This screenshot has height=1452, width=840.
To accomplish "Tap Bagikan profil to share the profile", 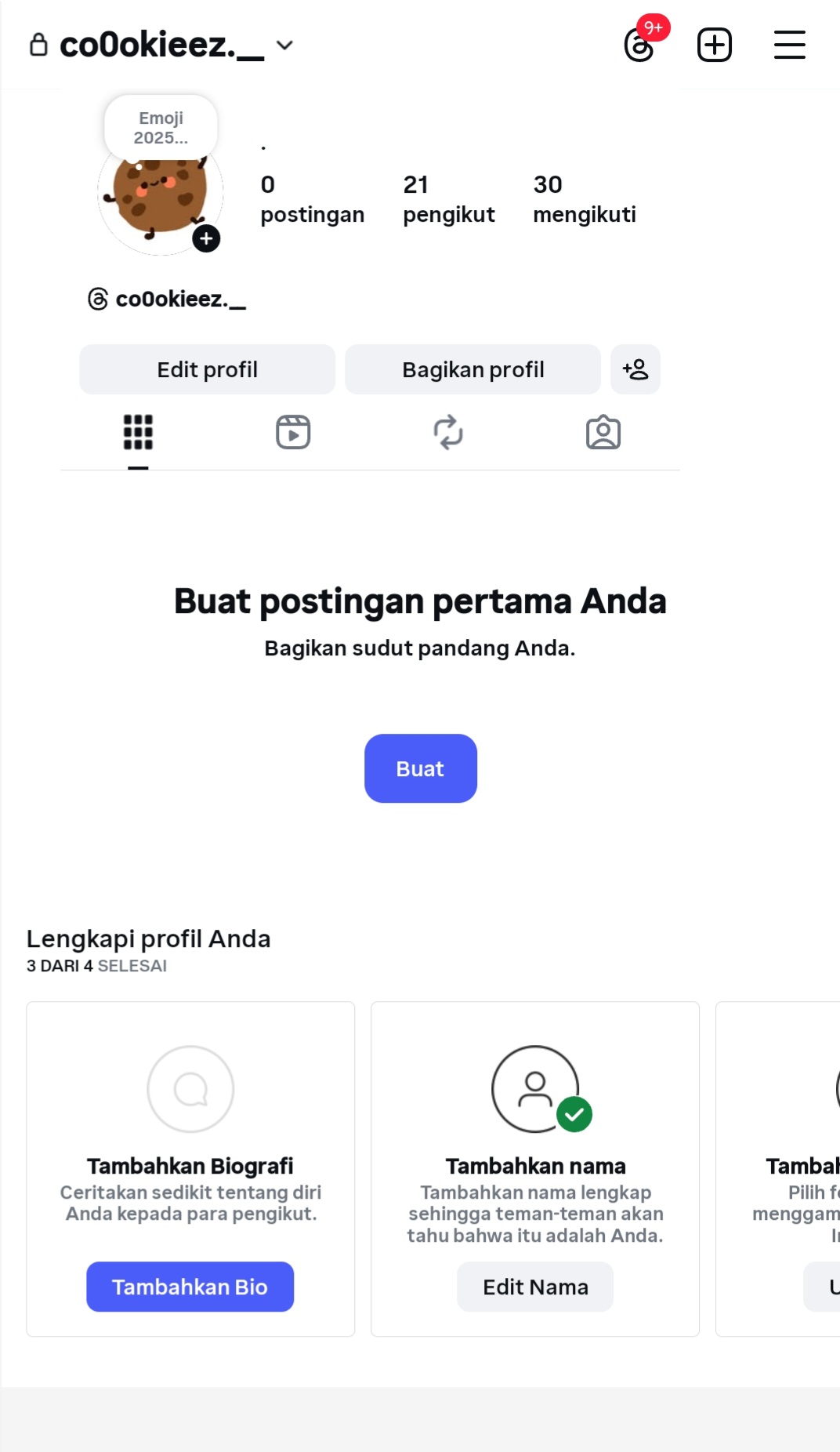I will 472,369.
